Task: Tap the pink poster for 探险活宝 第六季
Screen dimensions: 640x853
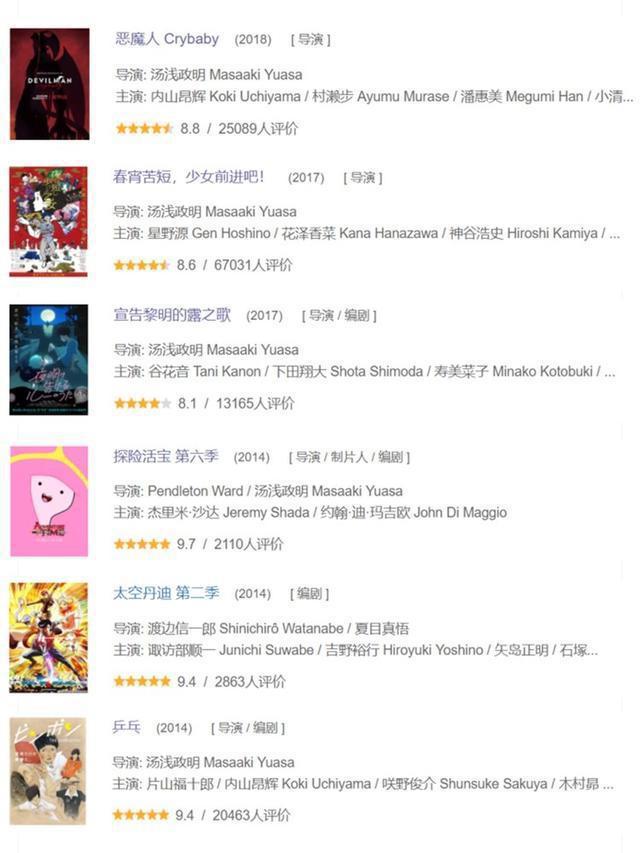Action: click(49, 501)
